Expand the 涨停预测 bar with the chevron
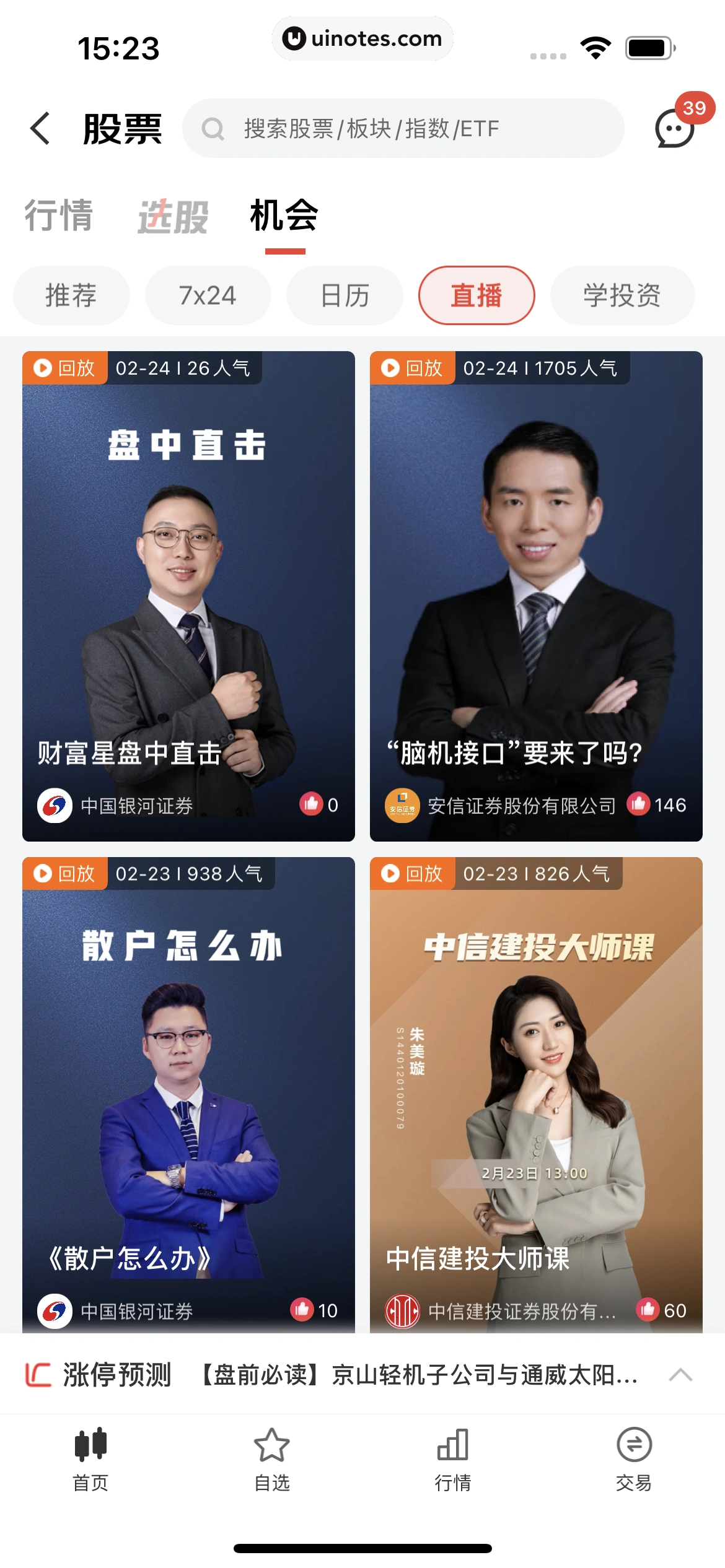 tap(680, 1375)
